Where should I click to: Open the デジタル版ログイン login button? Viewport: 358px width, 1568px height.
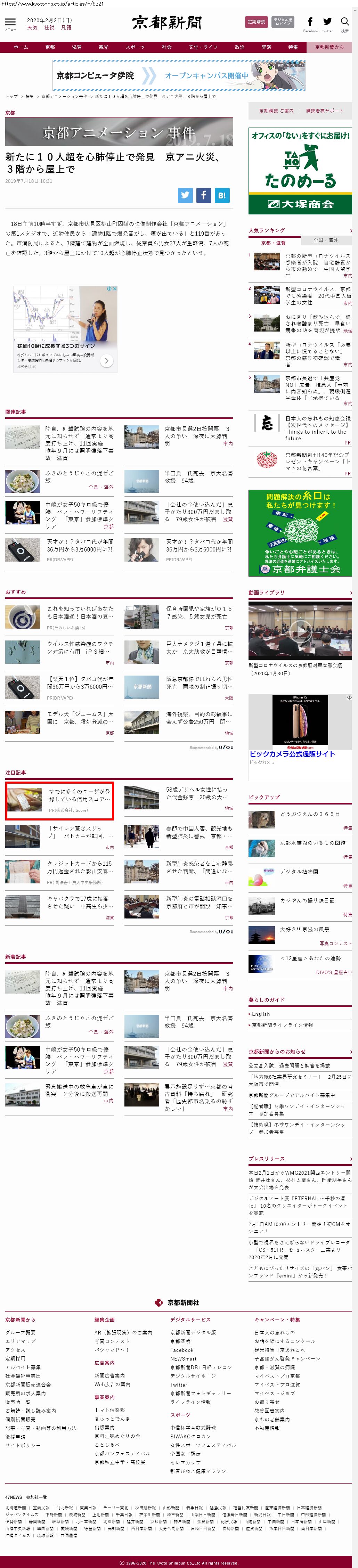(283, 22)
